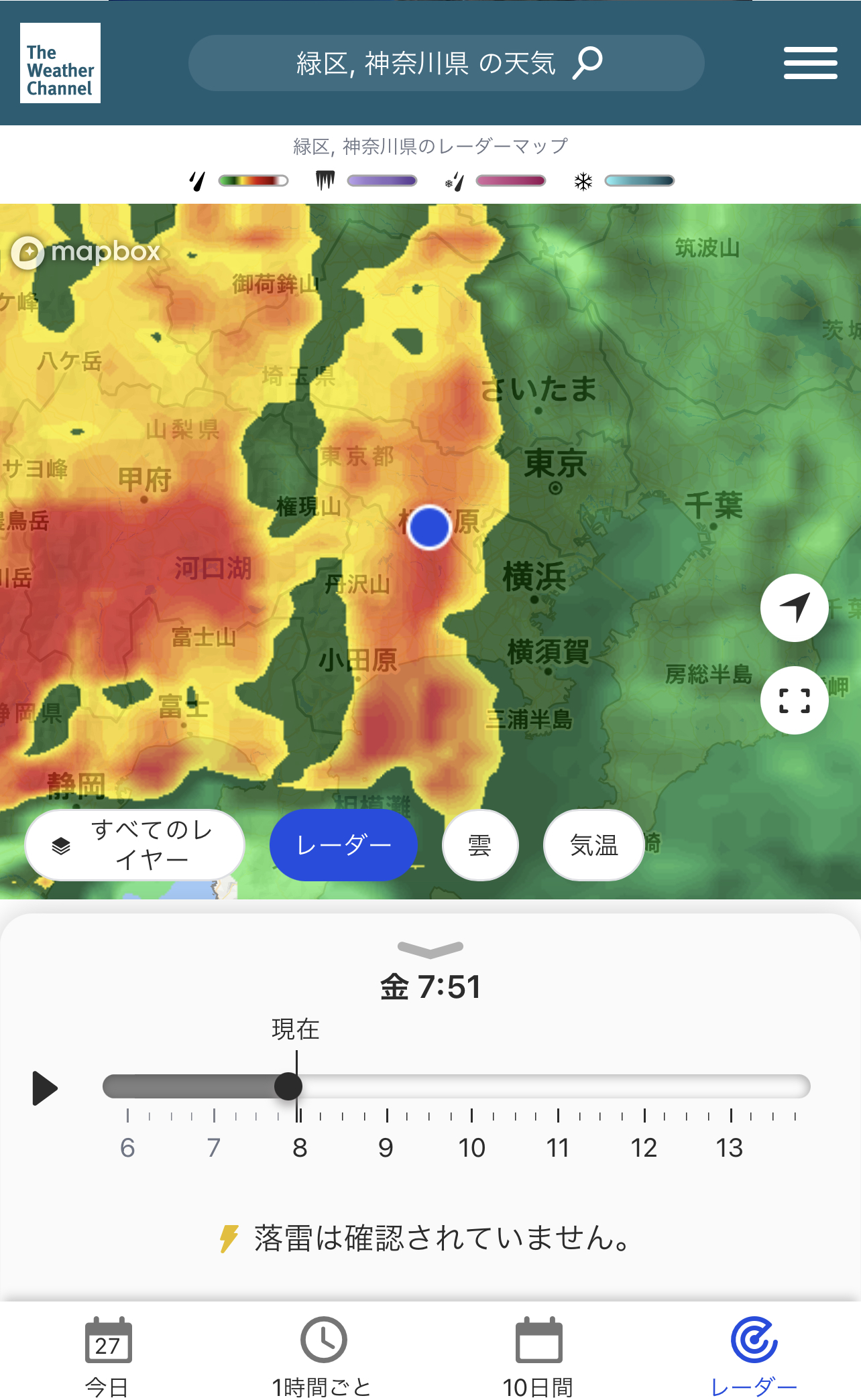Tap the radar time slider track
This screenshot has height=1400, width=861.
[x=536, y=1086]
